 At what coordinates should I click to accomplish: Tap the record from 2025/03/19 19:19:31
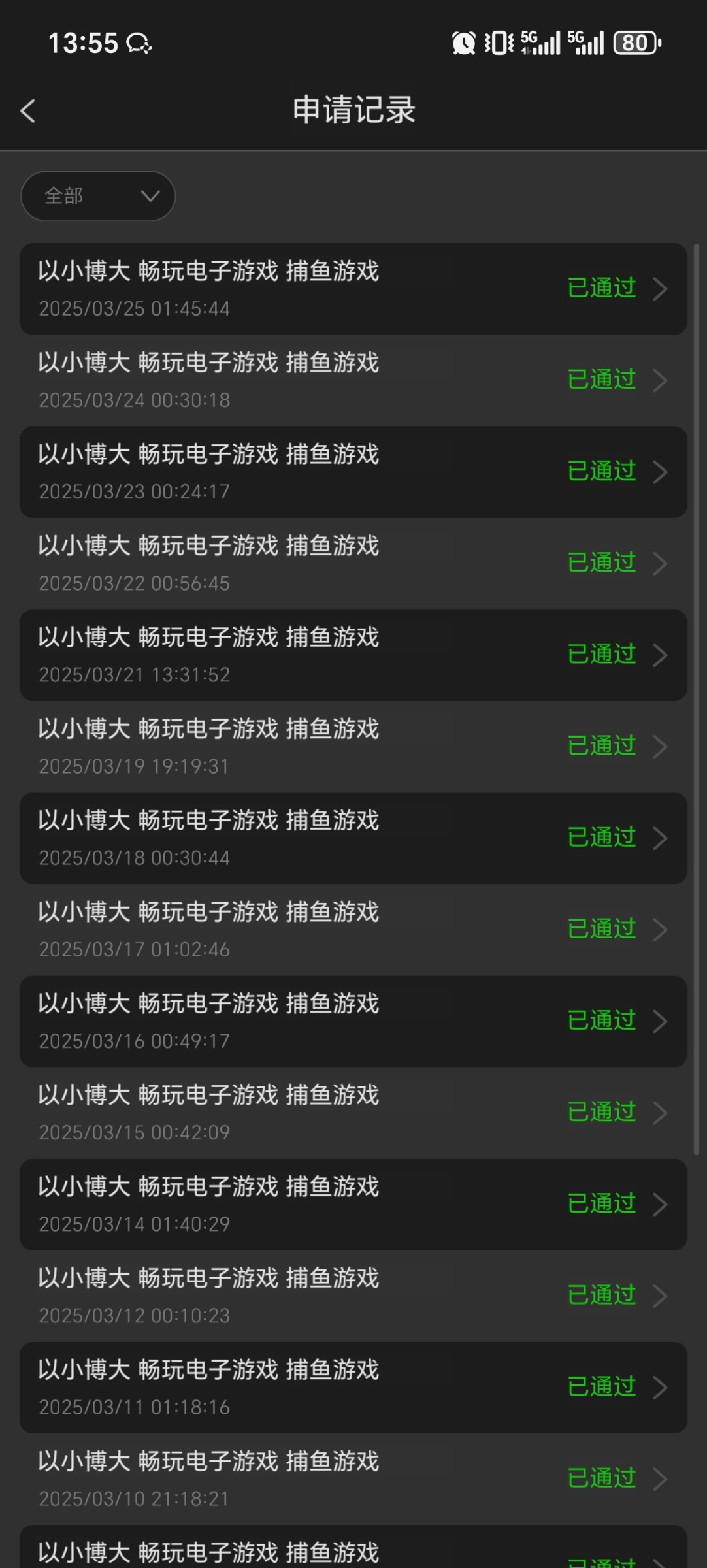(x=353, y=746)
